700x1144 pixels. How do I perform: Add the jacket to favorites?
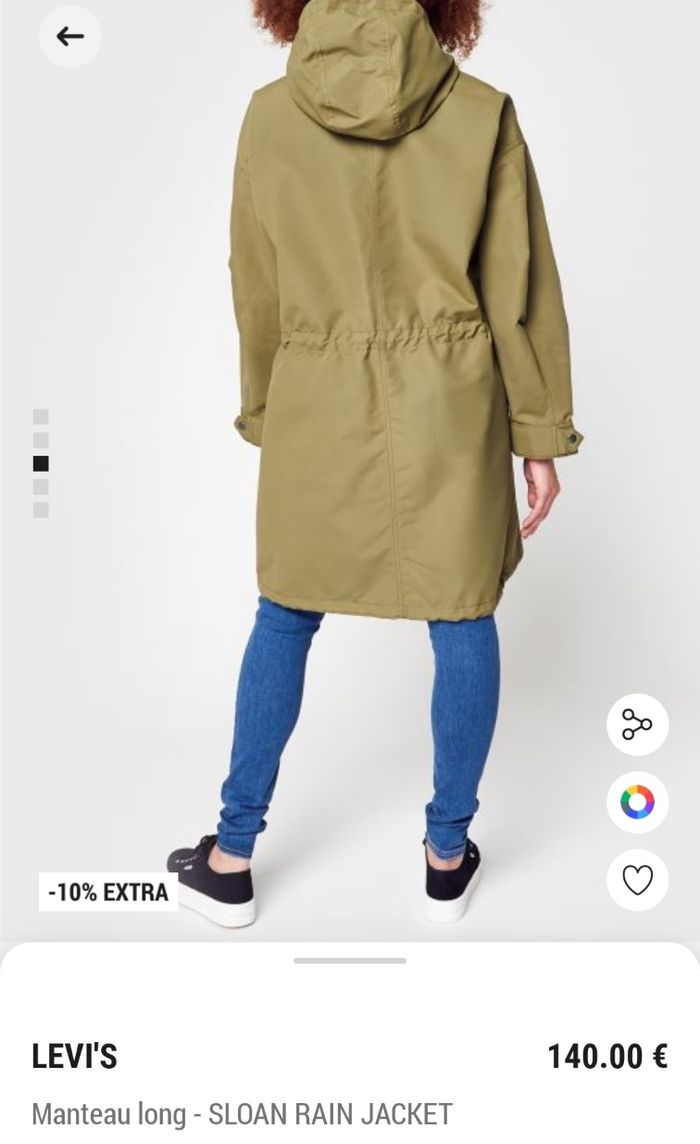click(x=637, y=880)
